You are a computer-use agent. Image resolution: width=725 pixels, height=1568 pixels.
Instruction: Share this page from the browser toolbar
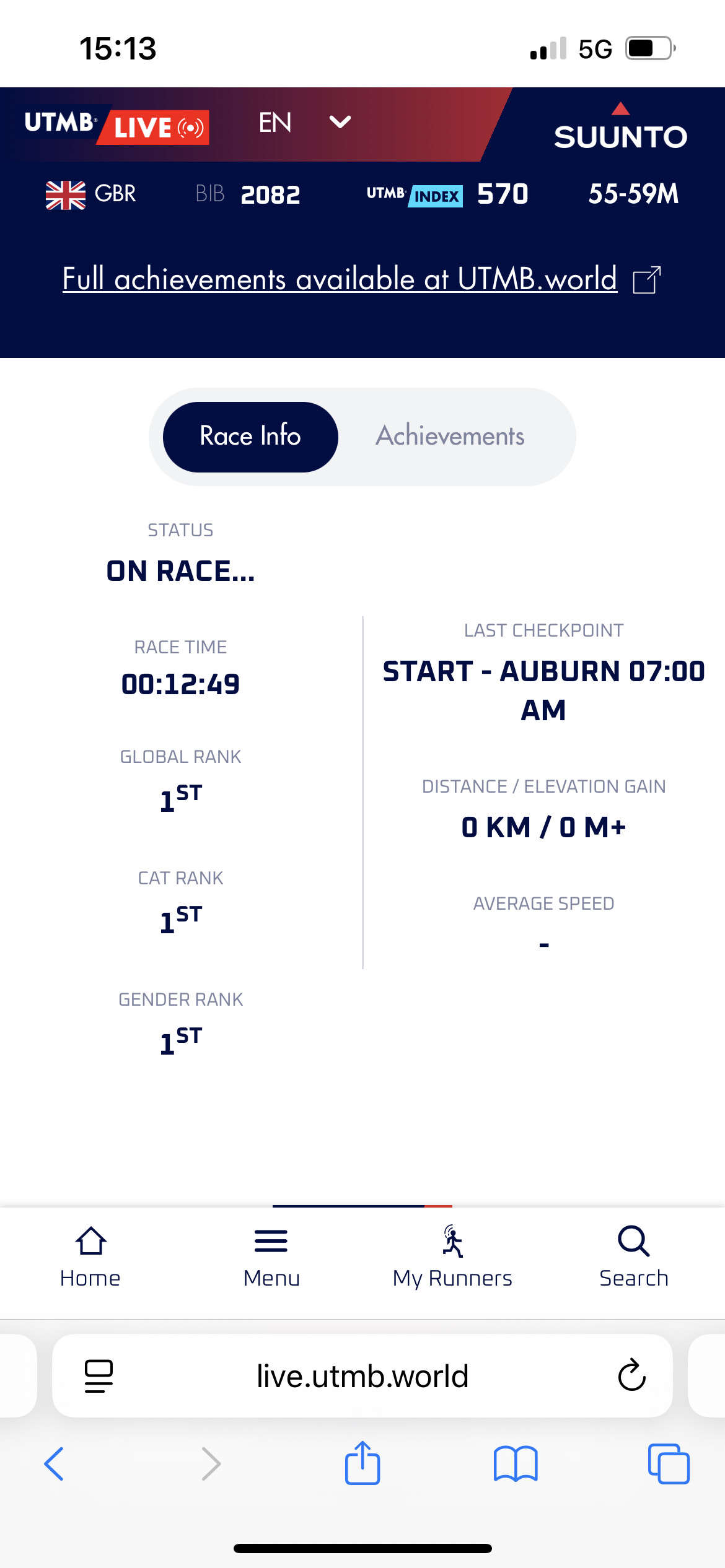pos(362,1463)
